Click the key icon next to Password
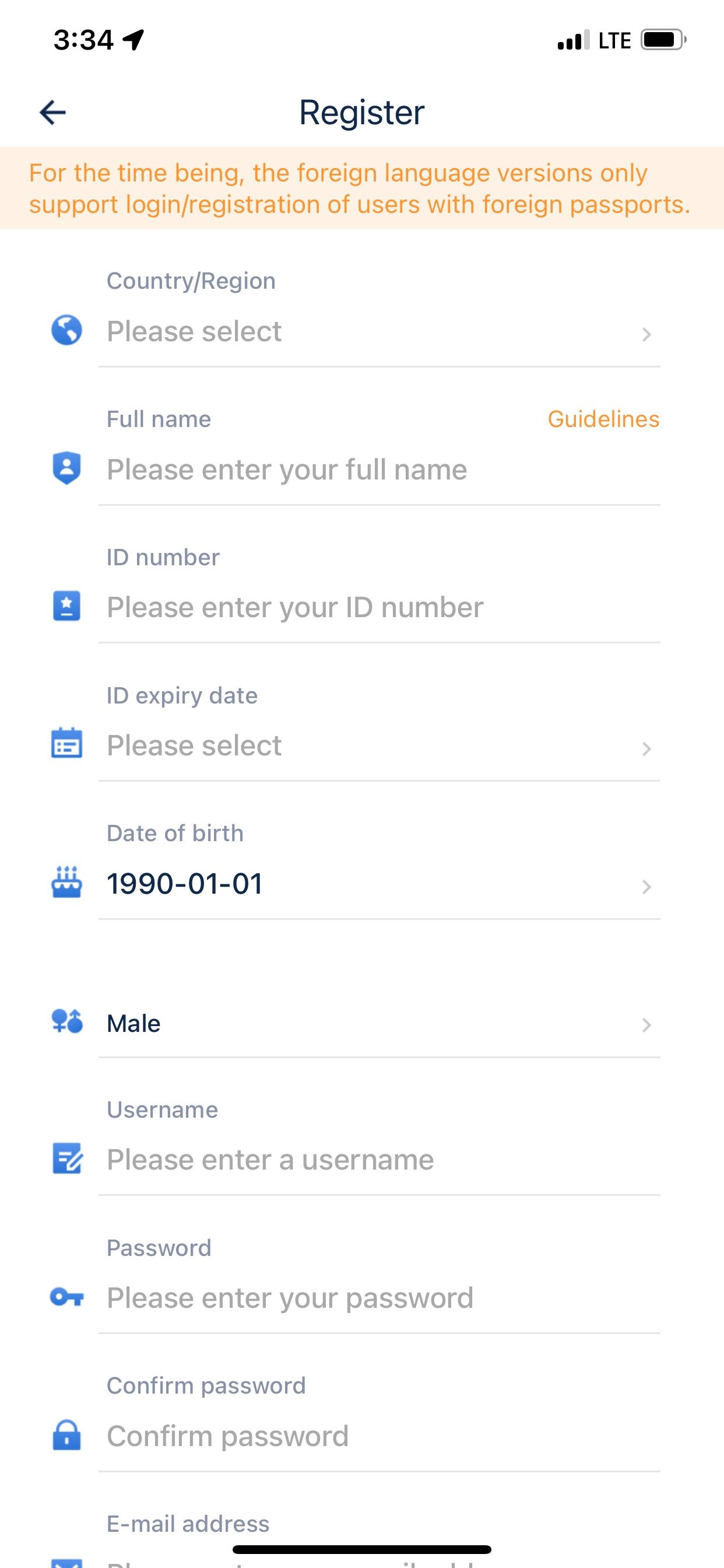The image size is (724, 1568). coord(66,1297)
